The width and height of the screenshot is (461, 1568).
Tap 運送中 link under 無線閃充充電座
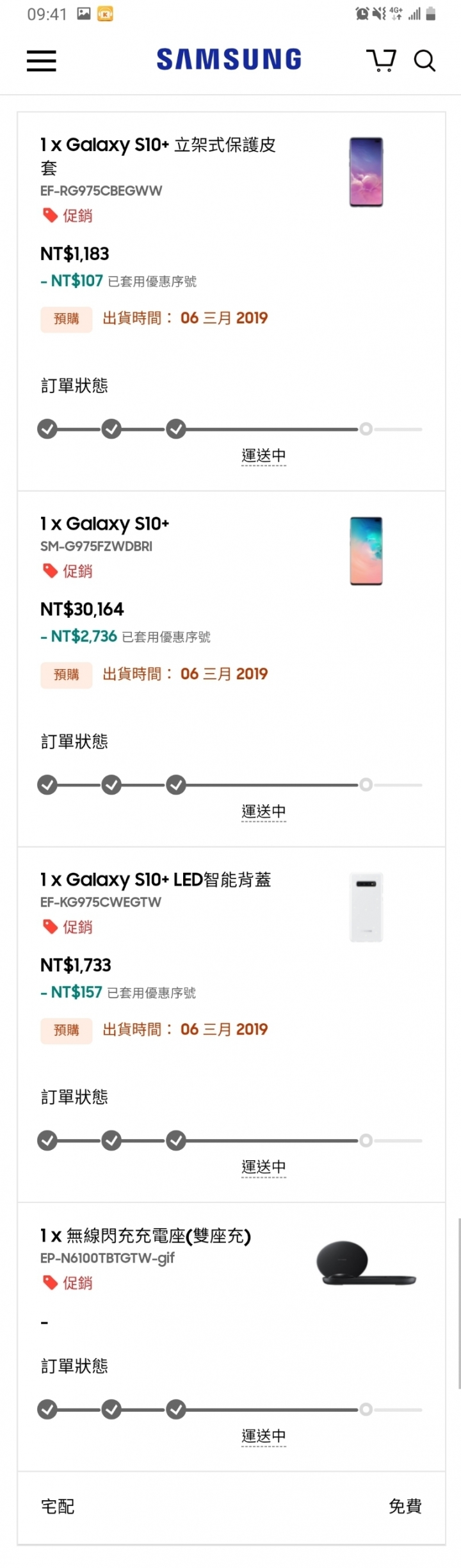click(x=264, y=1435)
